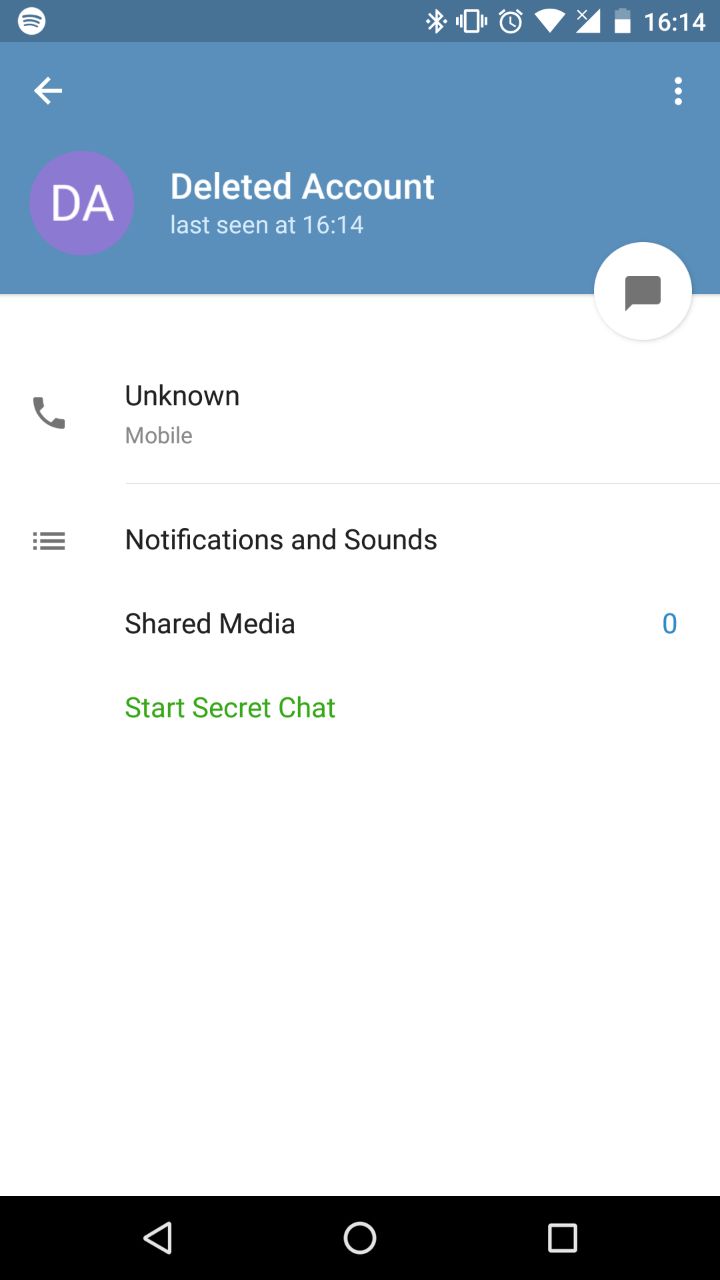Open the recent apps view

(562, 1238)
